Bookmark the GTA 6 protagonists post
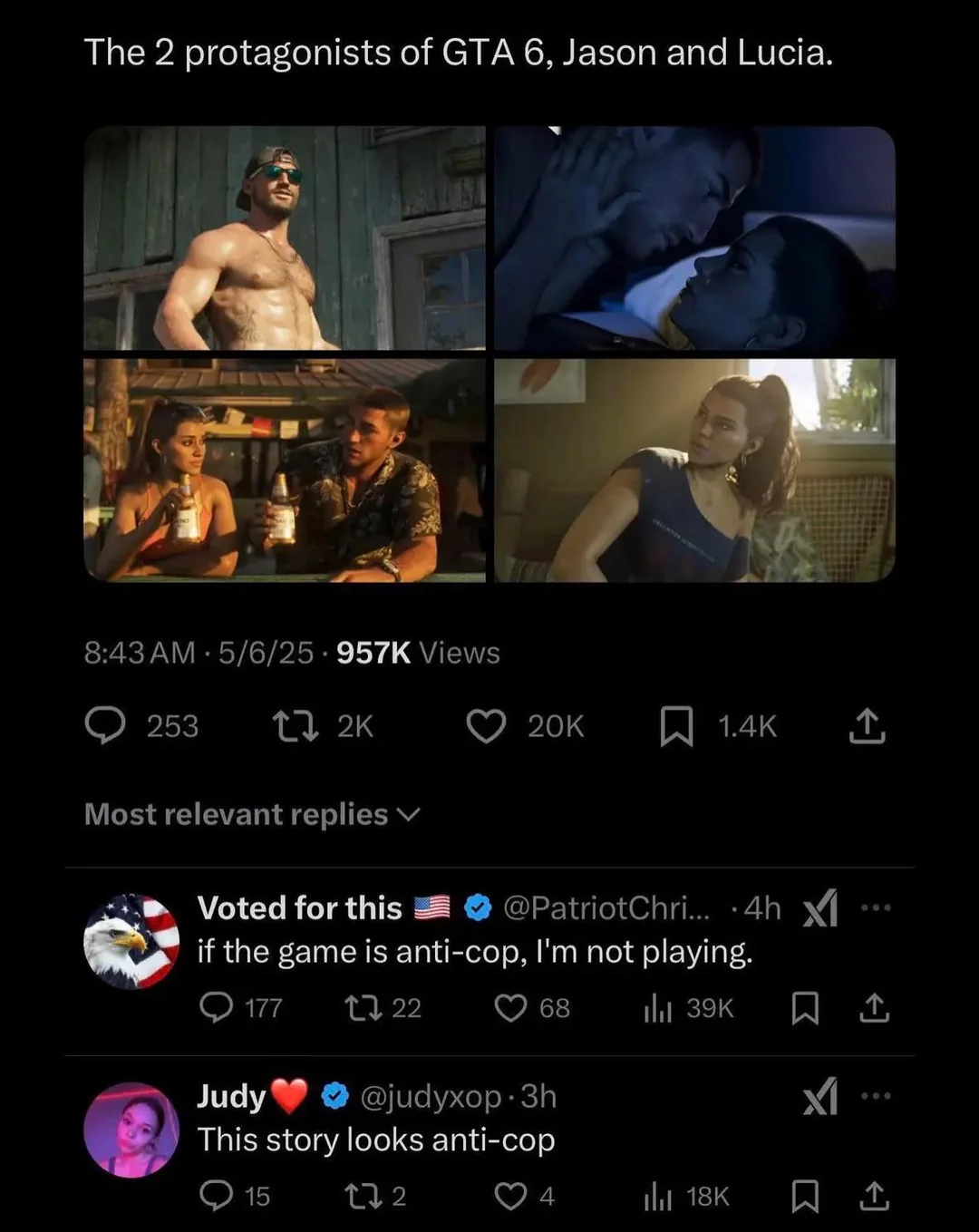The height and width of the screenshot is (1232, 979). [676, 726]
